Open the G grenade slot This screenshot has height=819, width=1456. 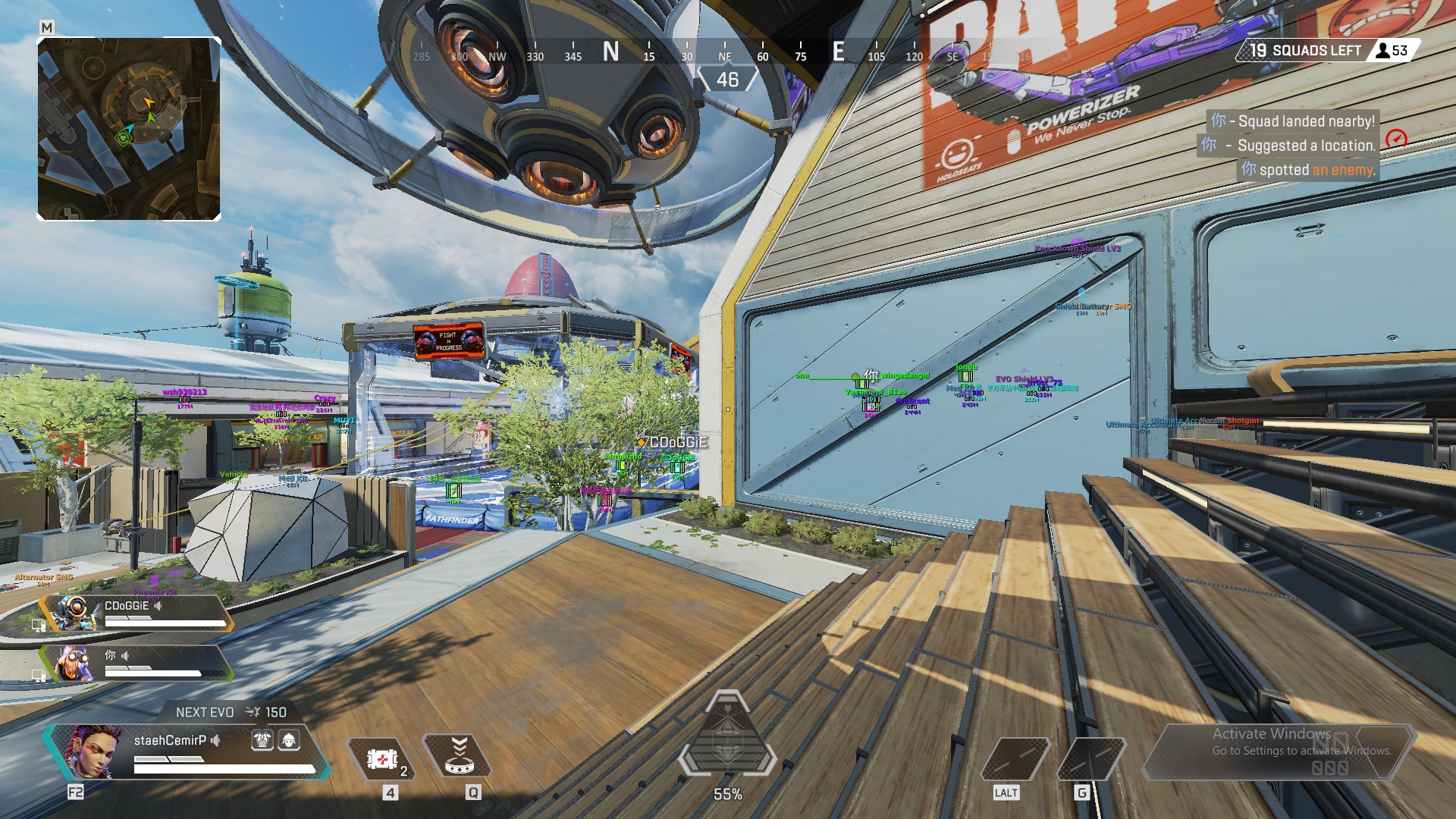[x=1090, y=758]
